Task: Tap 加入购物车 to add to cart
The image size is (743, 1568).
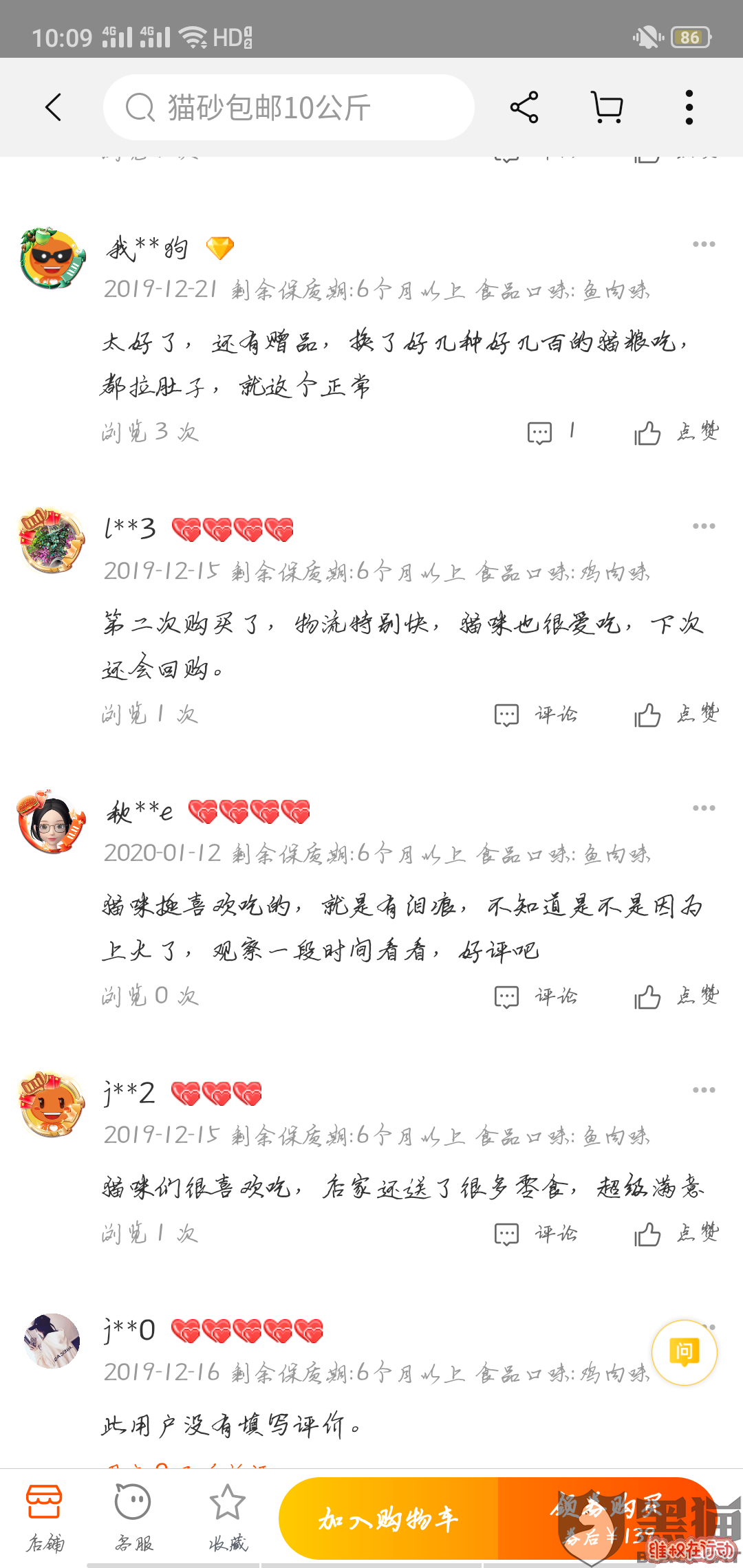Action: (389, 1518)
